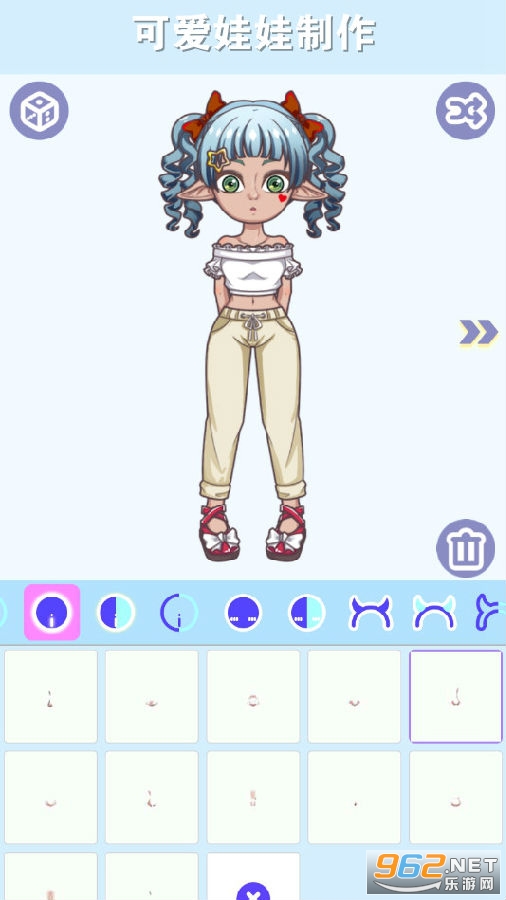
Task: Tap the shuffle arrows icon
Action: [x=465, y=111]
